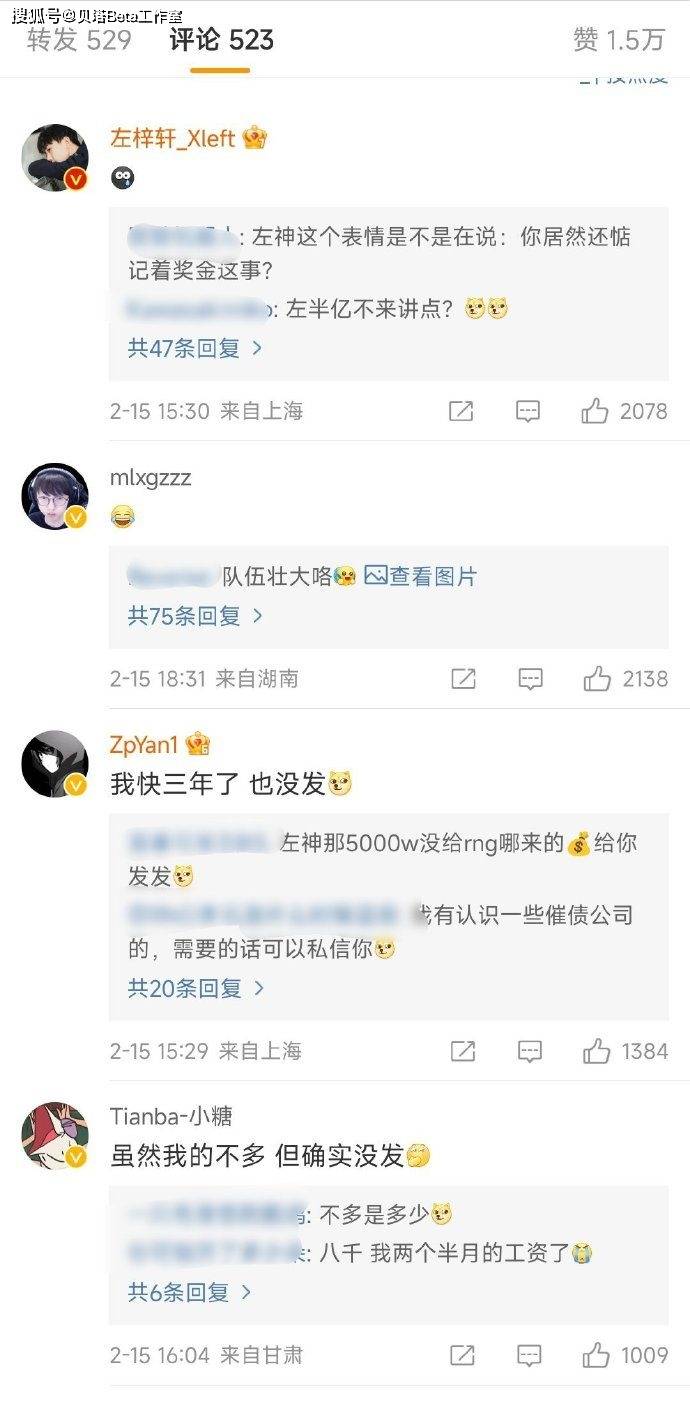Like 左梓轩_Xleft's comment with 2078 likes
Image resolution: width=690 pixels, height=1408 pixels.
point(595,411)
